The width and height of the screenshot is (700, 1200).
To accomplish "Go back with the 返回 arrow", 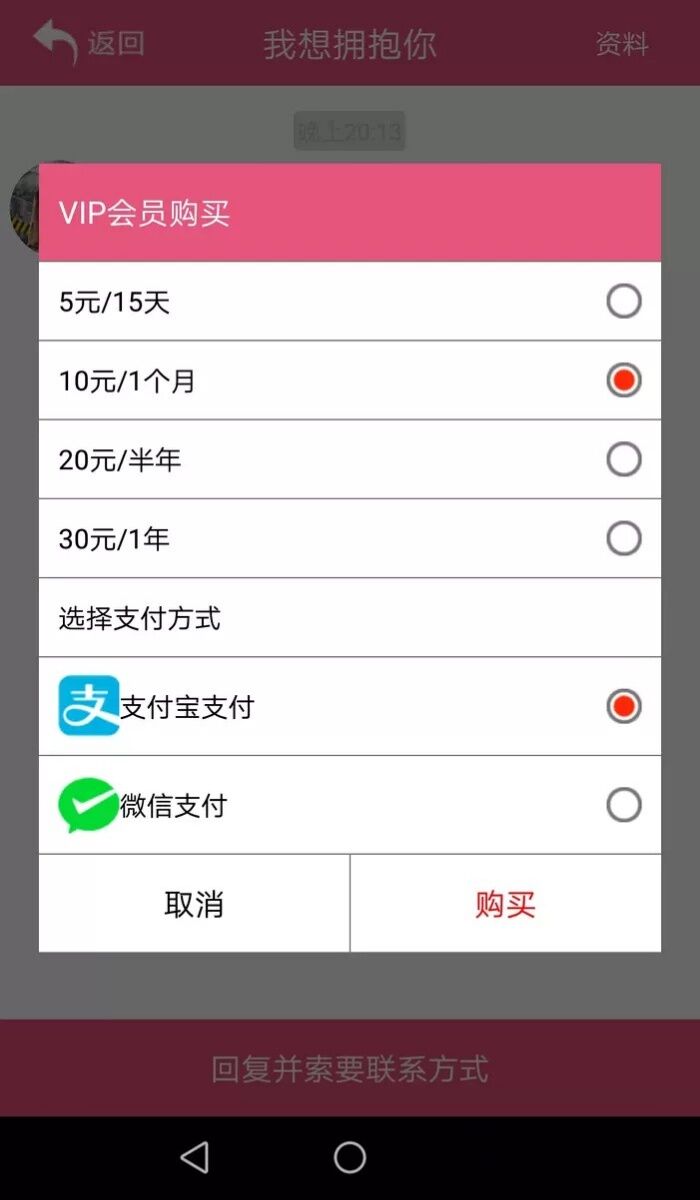I will coord(88,43).
